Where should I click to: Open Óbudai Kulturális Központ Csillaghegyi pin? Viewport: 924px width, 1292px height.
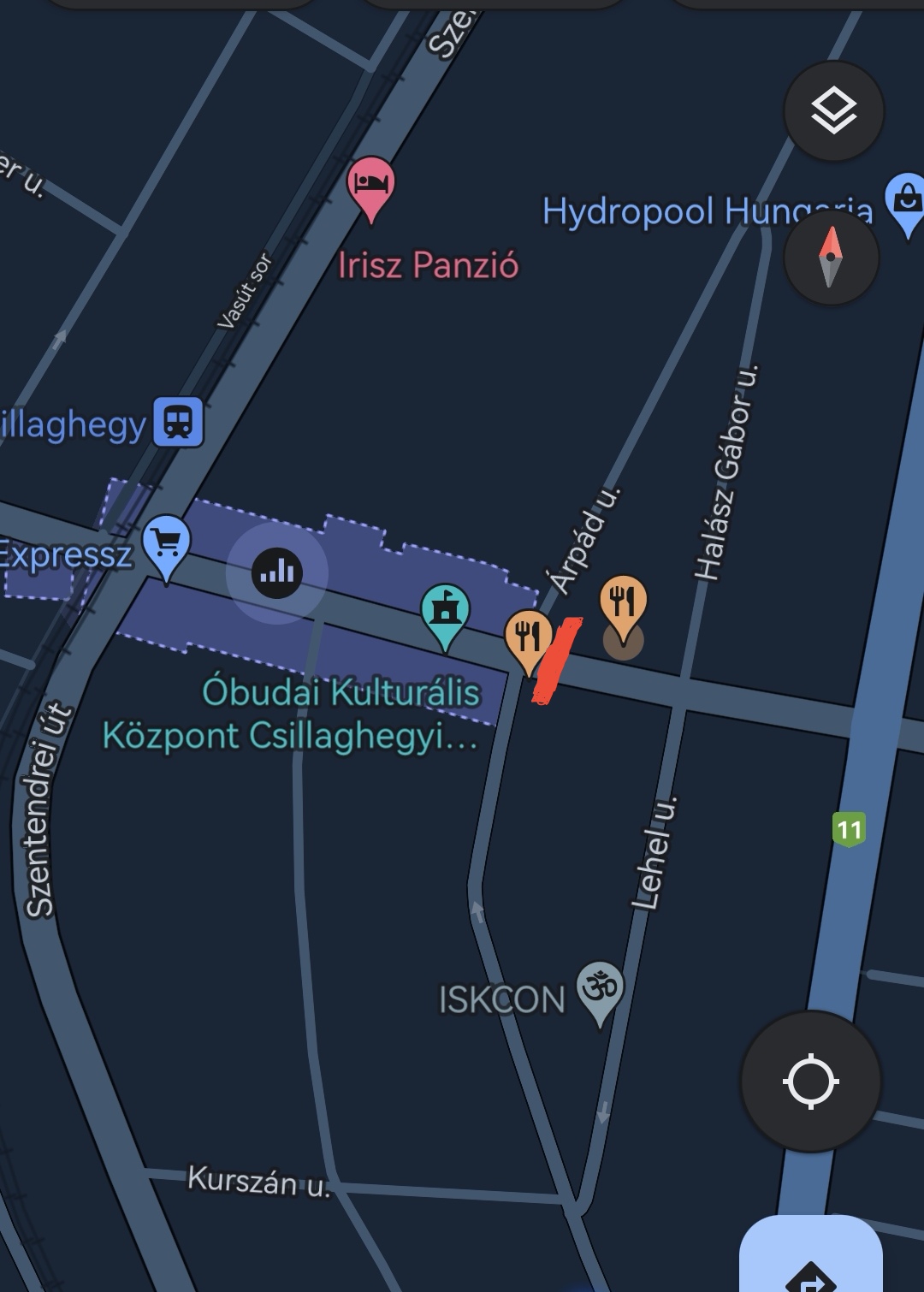click(x=445, y=611)
